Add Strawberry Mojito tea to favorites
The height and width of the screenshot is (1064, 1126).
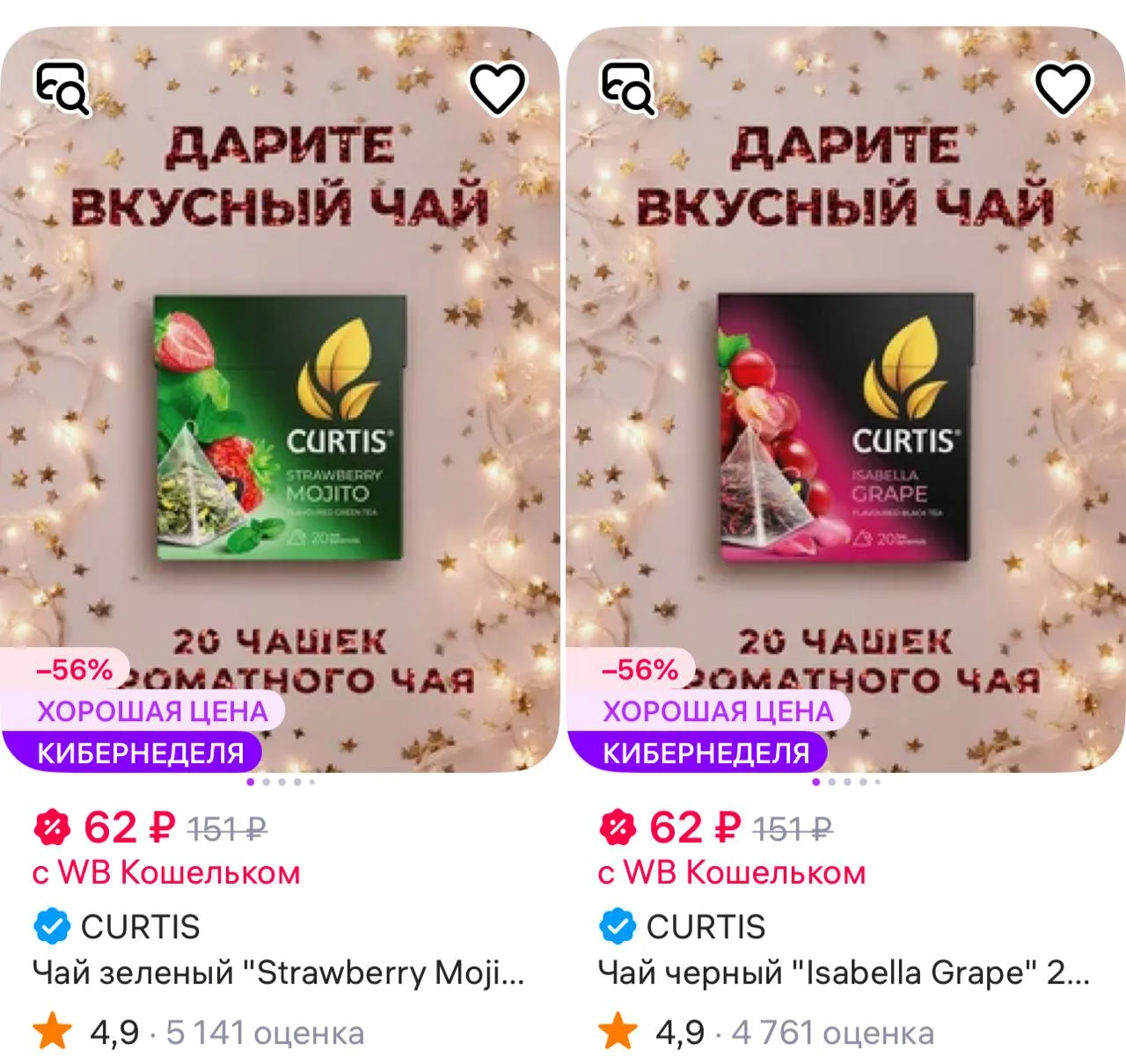pos(497,88)
